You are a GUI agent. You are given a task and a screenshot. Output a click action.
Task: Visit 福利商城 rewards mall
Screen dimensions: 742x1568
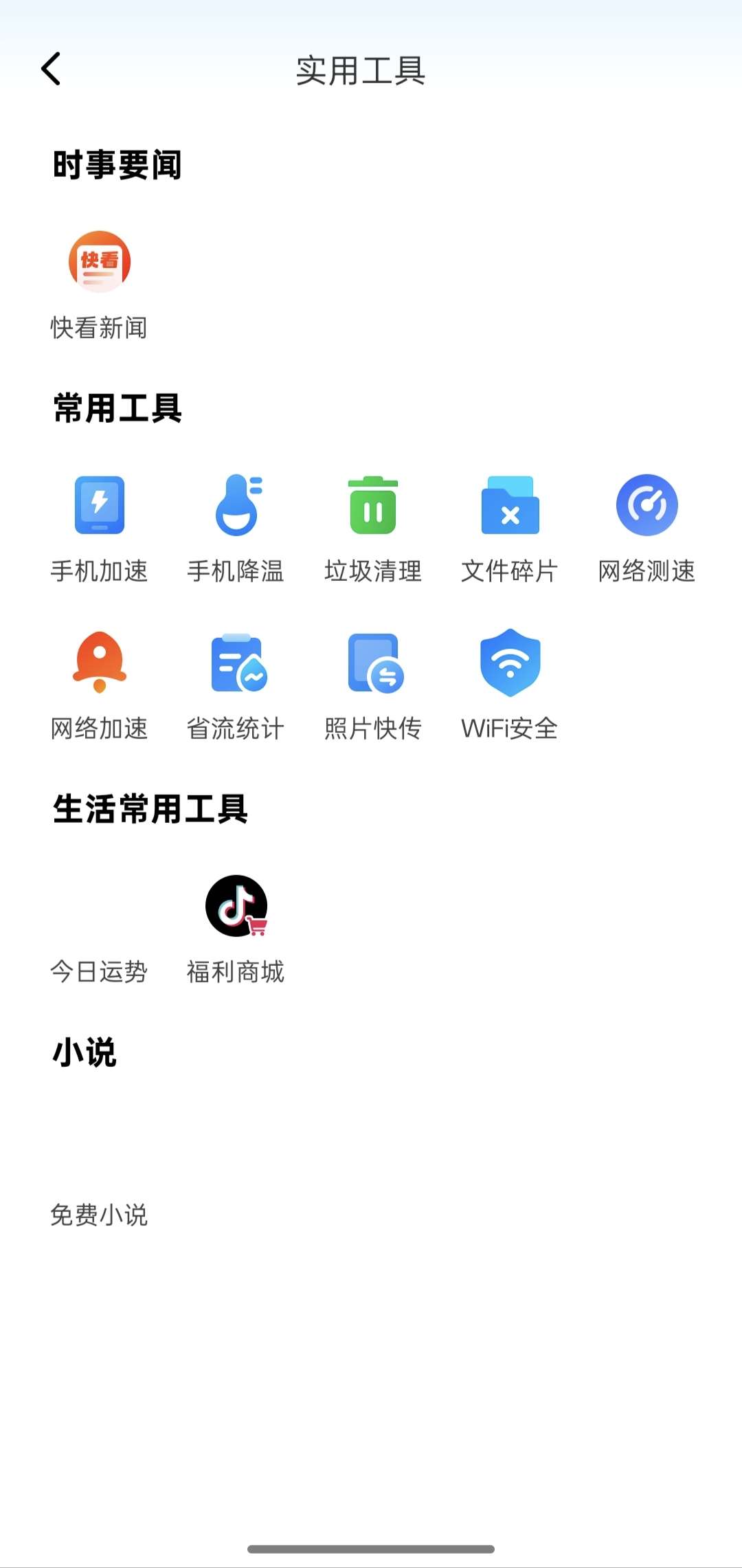coord(236,929)
